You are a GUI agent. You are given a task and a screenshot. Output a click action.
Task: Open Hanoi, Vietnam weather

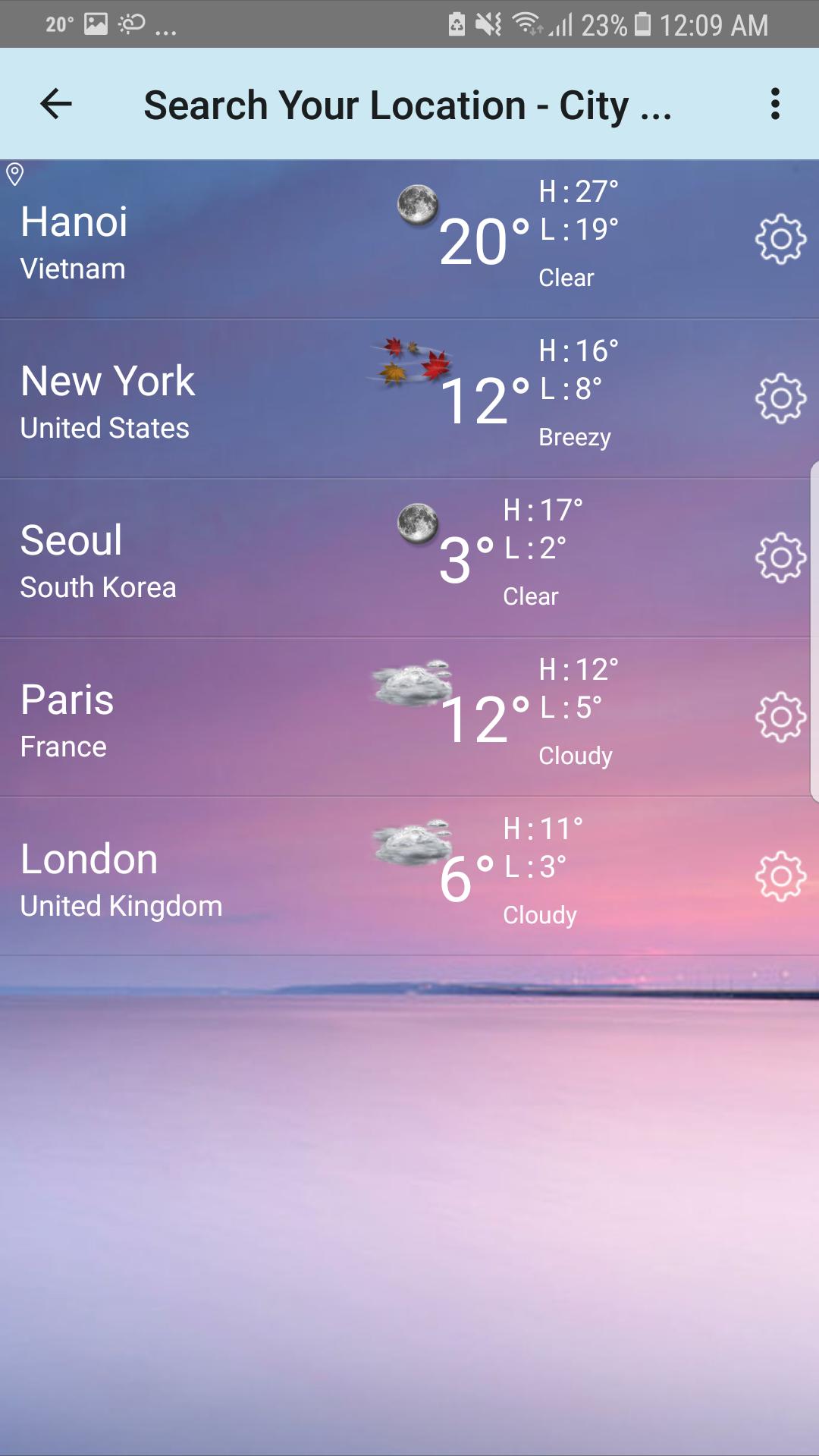click(227, 241)
